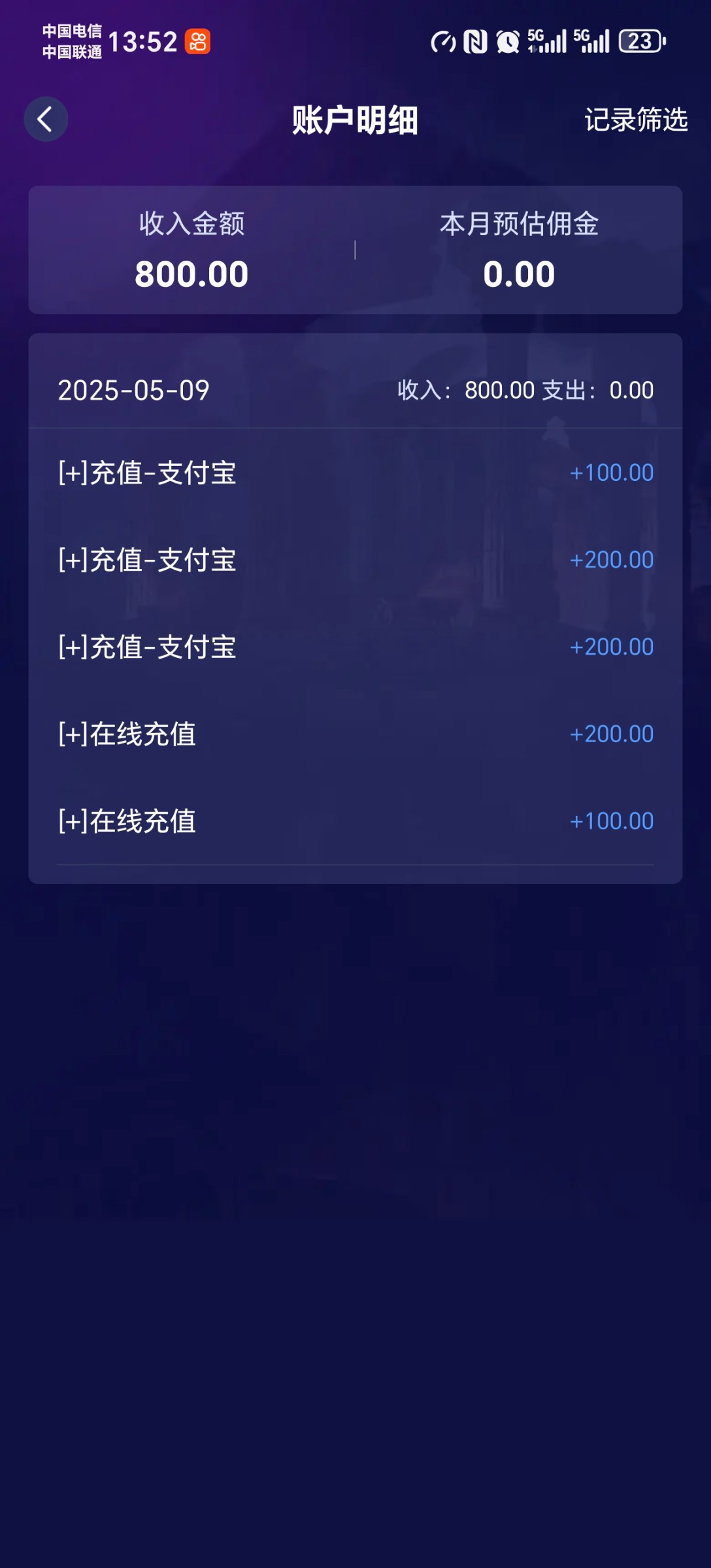Open the 记录筛选 record filter

tap(635, 120)
